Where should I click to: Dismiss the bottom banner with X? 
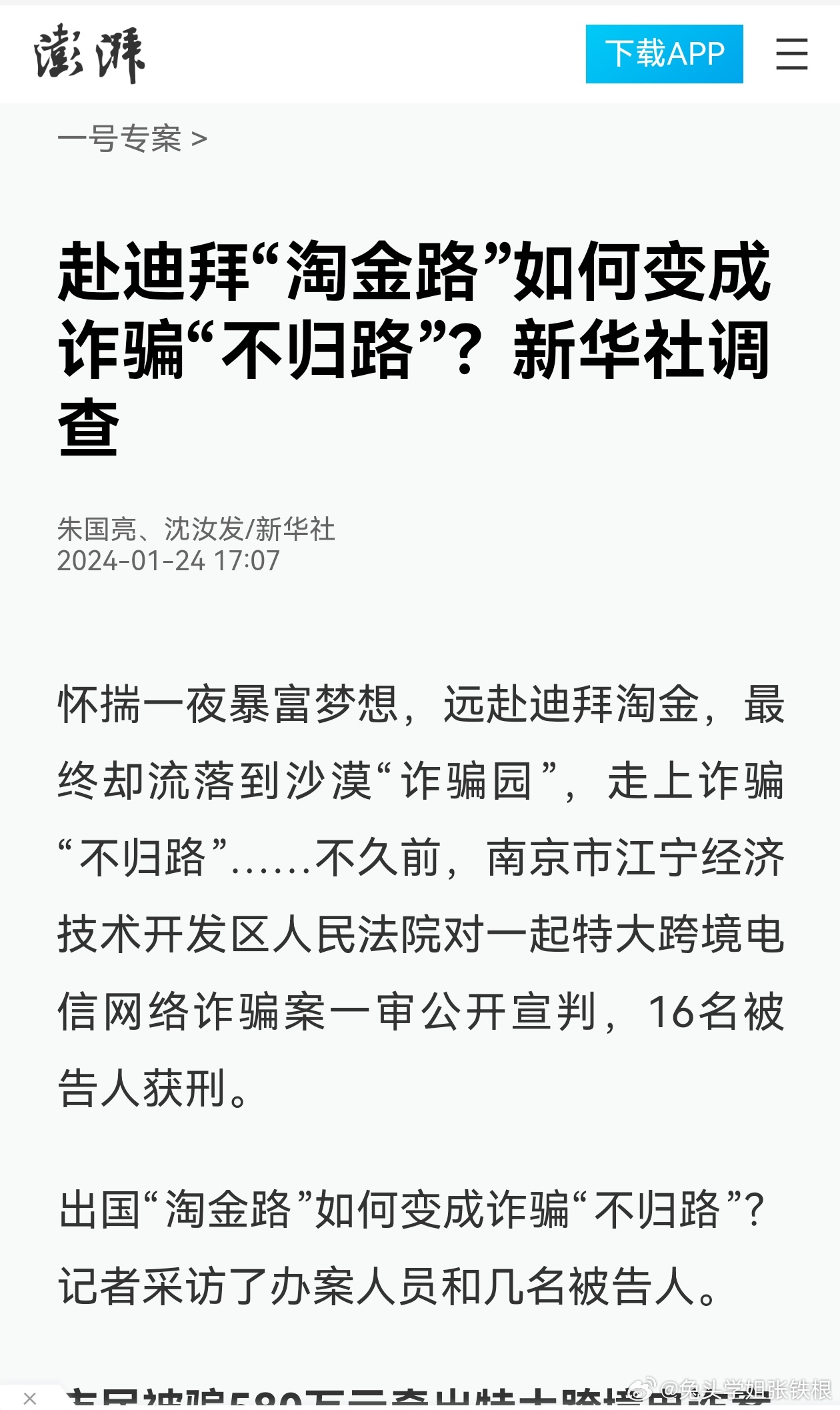point(29,1397)
